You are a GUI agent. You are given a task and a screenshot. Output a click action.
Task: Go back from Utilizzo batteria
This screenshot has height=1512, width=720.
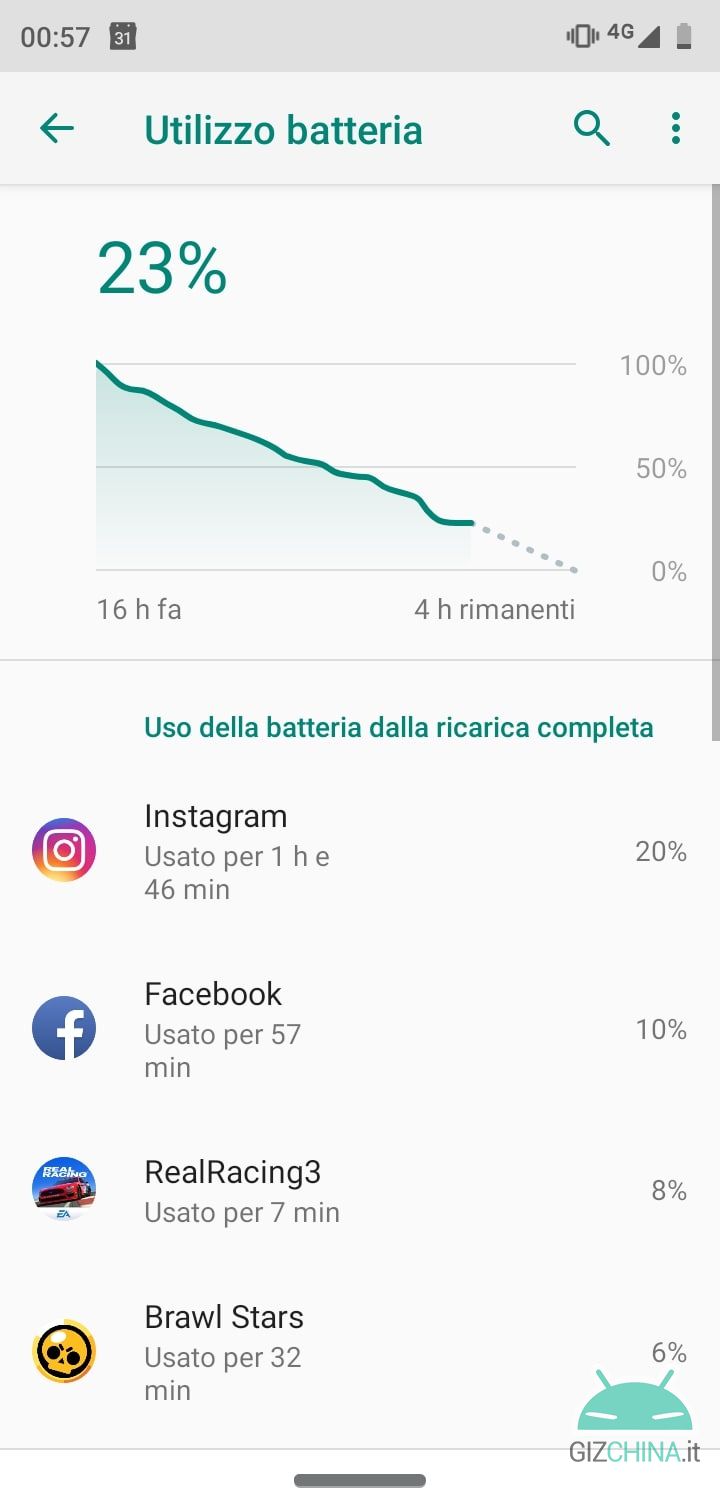[57, 129]
